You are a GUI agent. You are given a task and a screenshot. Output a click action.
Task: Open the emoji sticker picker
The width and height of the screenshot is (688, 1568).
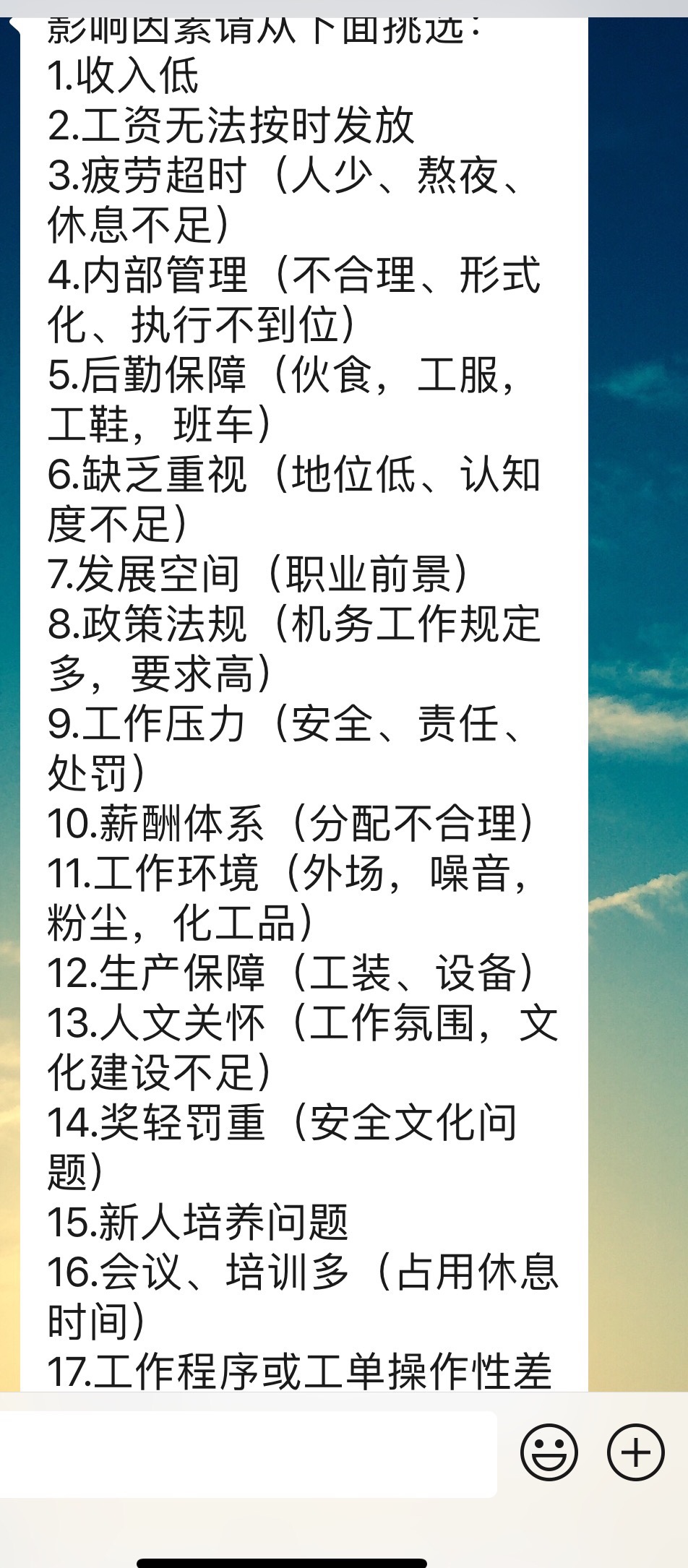click(549, 1452)
